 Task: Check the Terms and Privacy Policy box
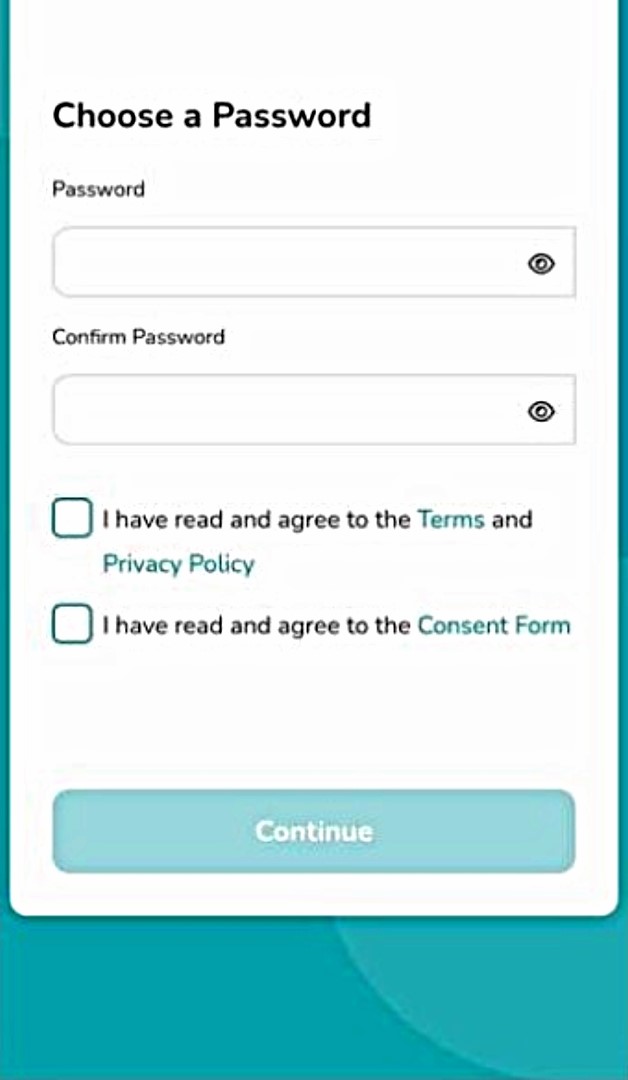72,519
